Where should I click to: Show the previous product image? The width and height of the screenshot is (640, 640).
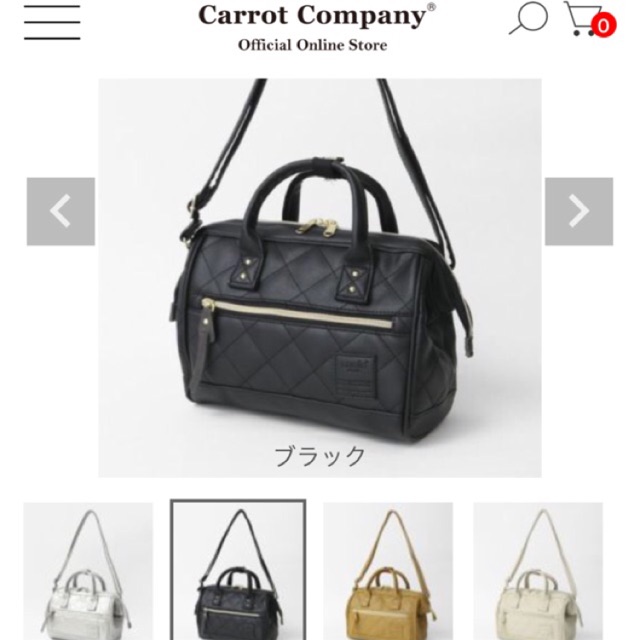pos(61,211)
